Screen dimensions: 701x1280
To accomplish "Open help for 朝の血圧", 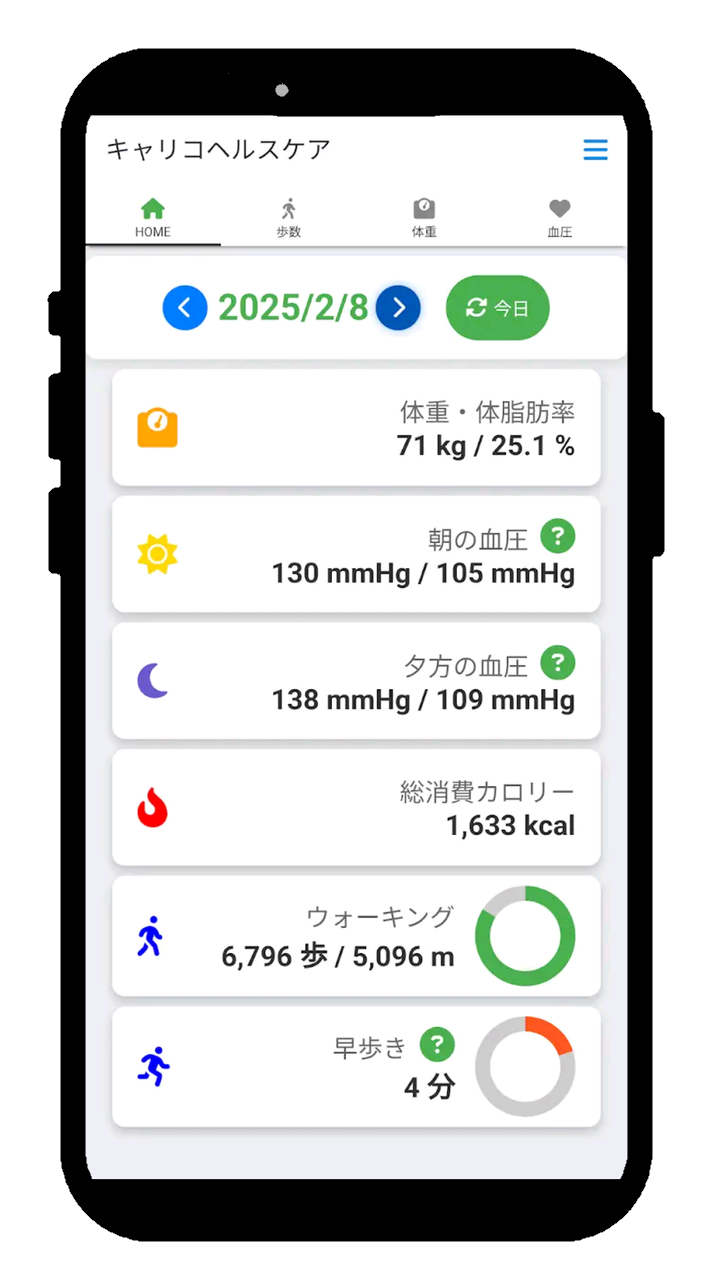I will point(558,537).
